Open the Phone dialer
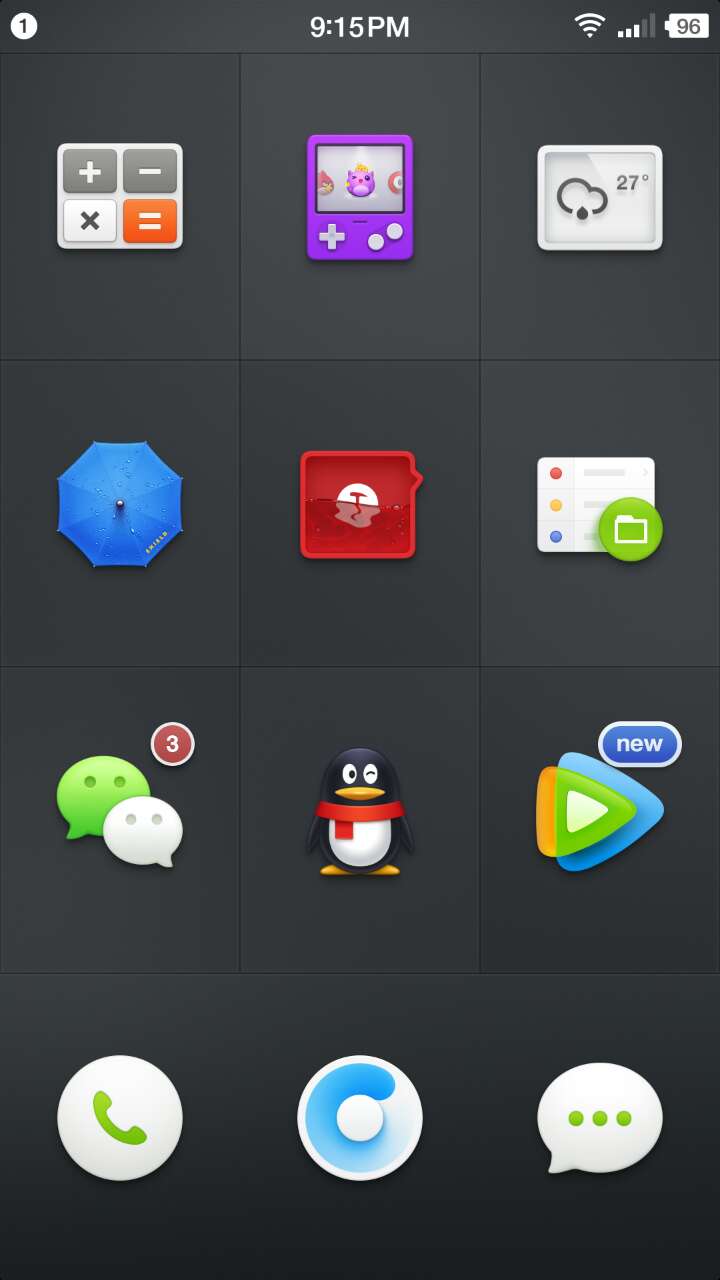This screenshot has height=1280, width=720. click(120, 1117)
